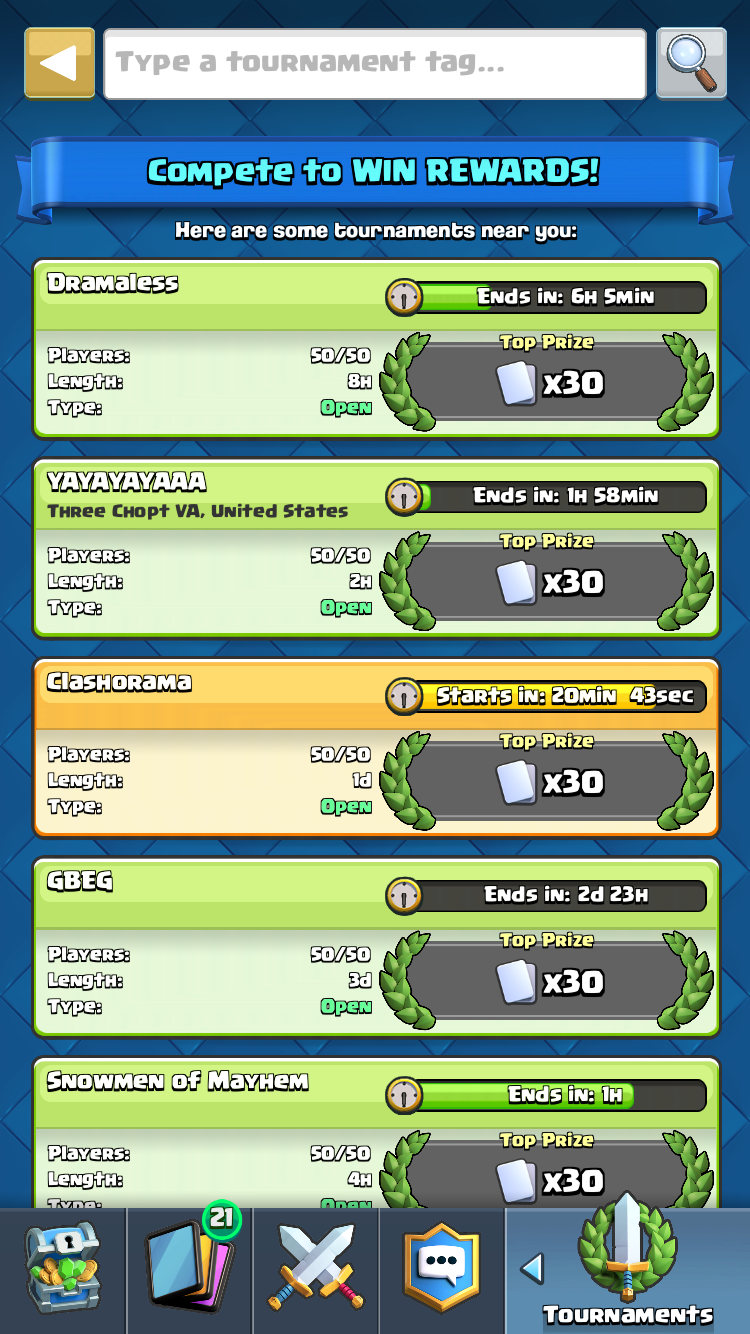Select the Tournaments tab
The width and height of the screenshot is (750, 1334).
point(627,1270)
